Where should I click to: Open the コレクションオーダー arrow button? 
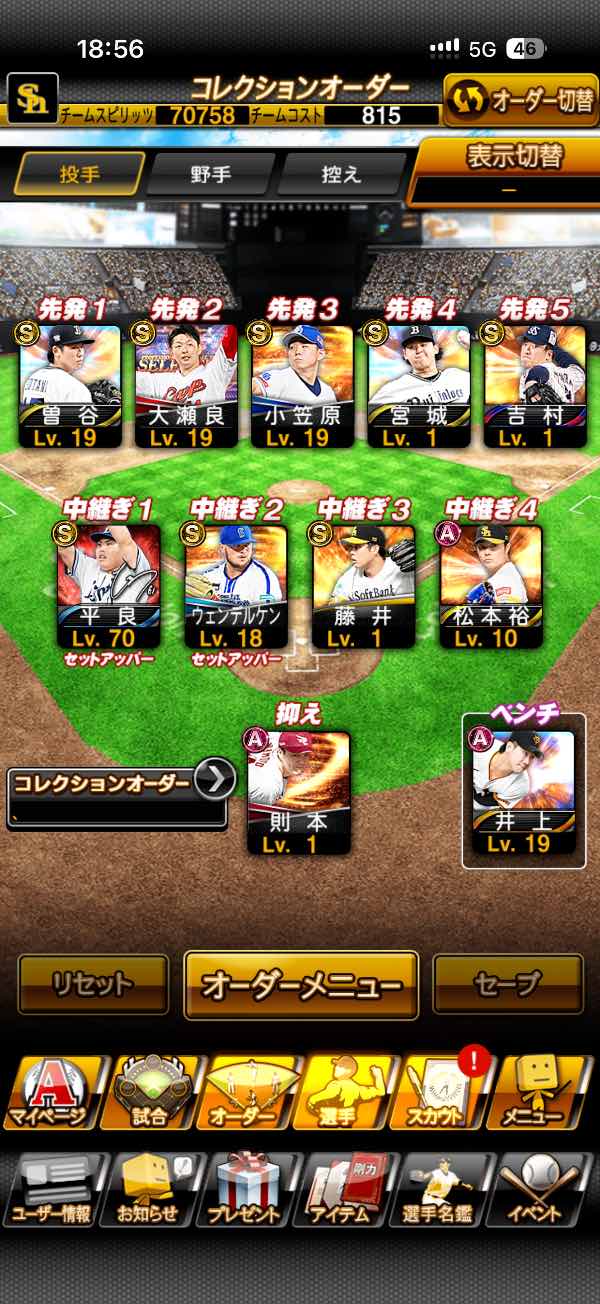tap(214, 781)
